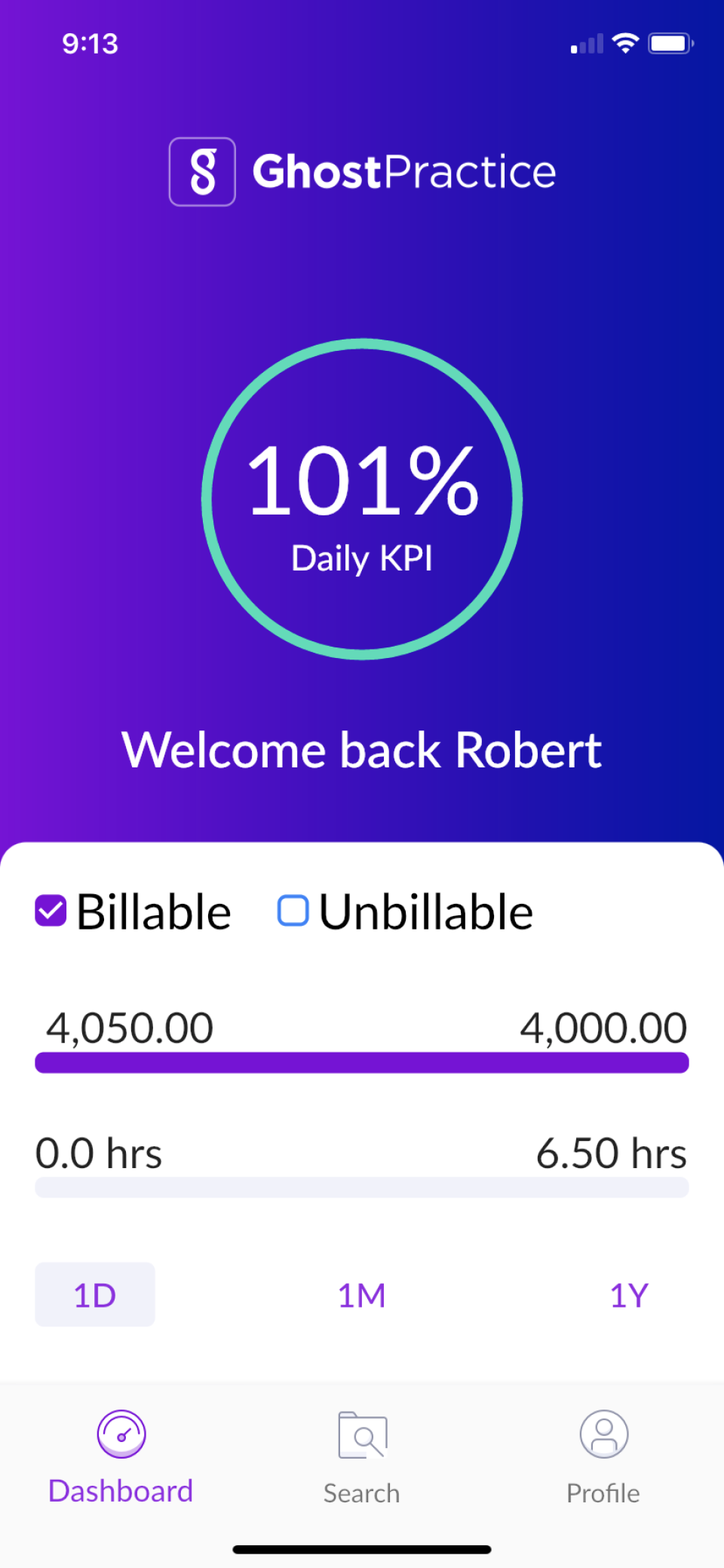
Task: Select the 1D time range
Action: pos(95,1295)
